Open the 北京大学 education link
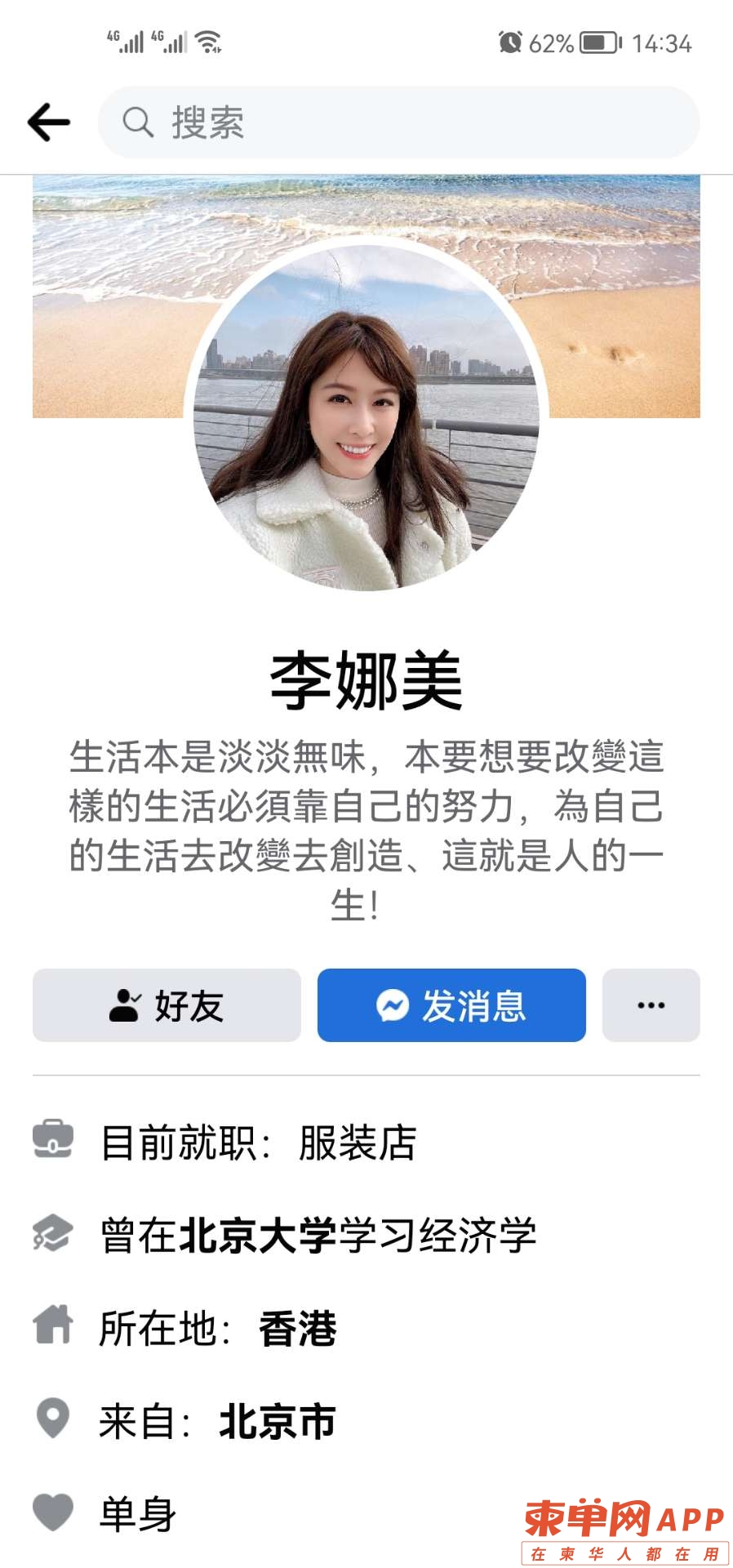The image size is (733, 1568). [257, 1235]
